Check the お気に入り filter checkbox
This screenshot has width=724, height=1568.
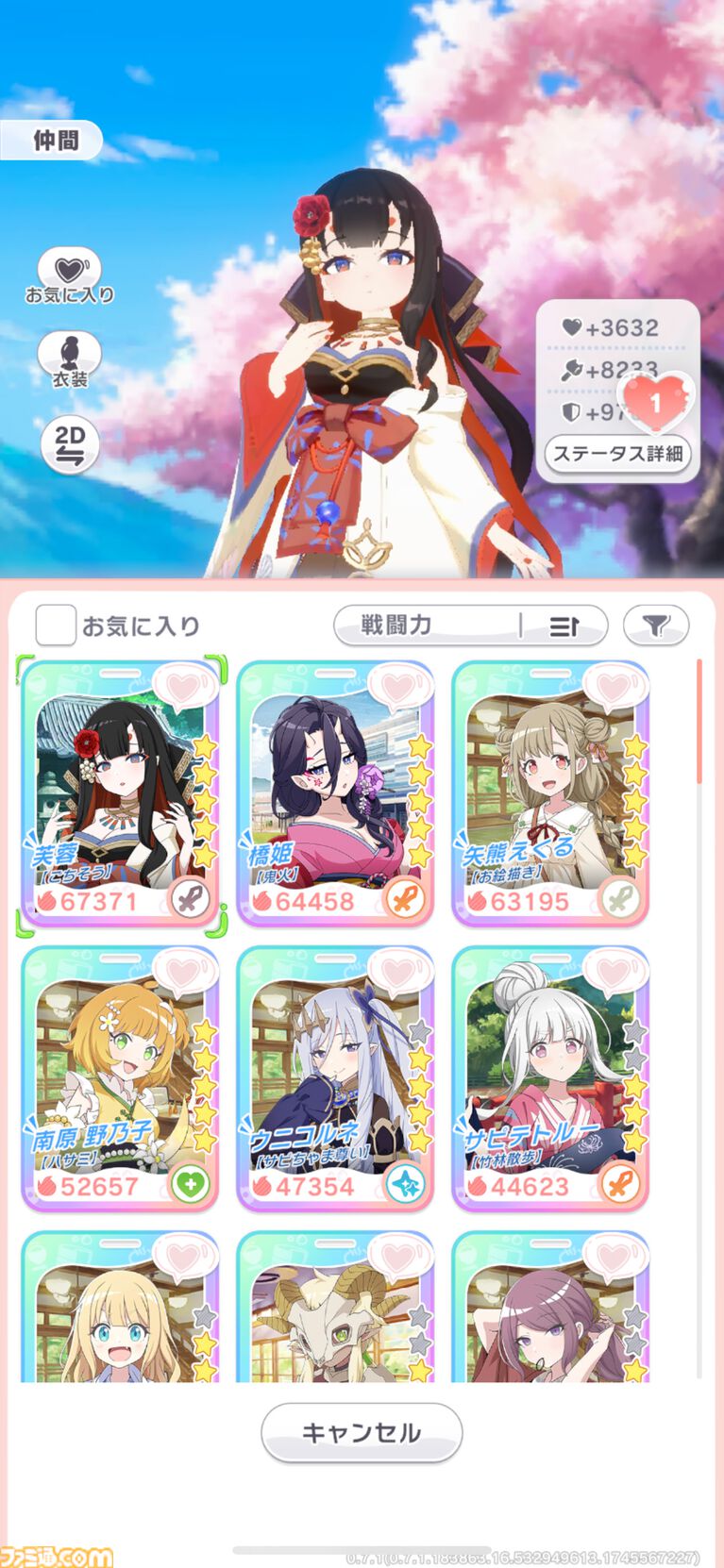(x=55, y=626)
